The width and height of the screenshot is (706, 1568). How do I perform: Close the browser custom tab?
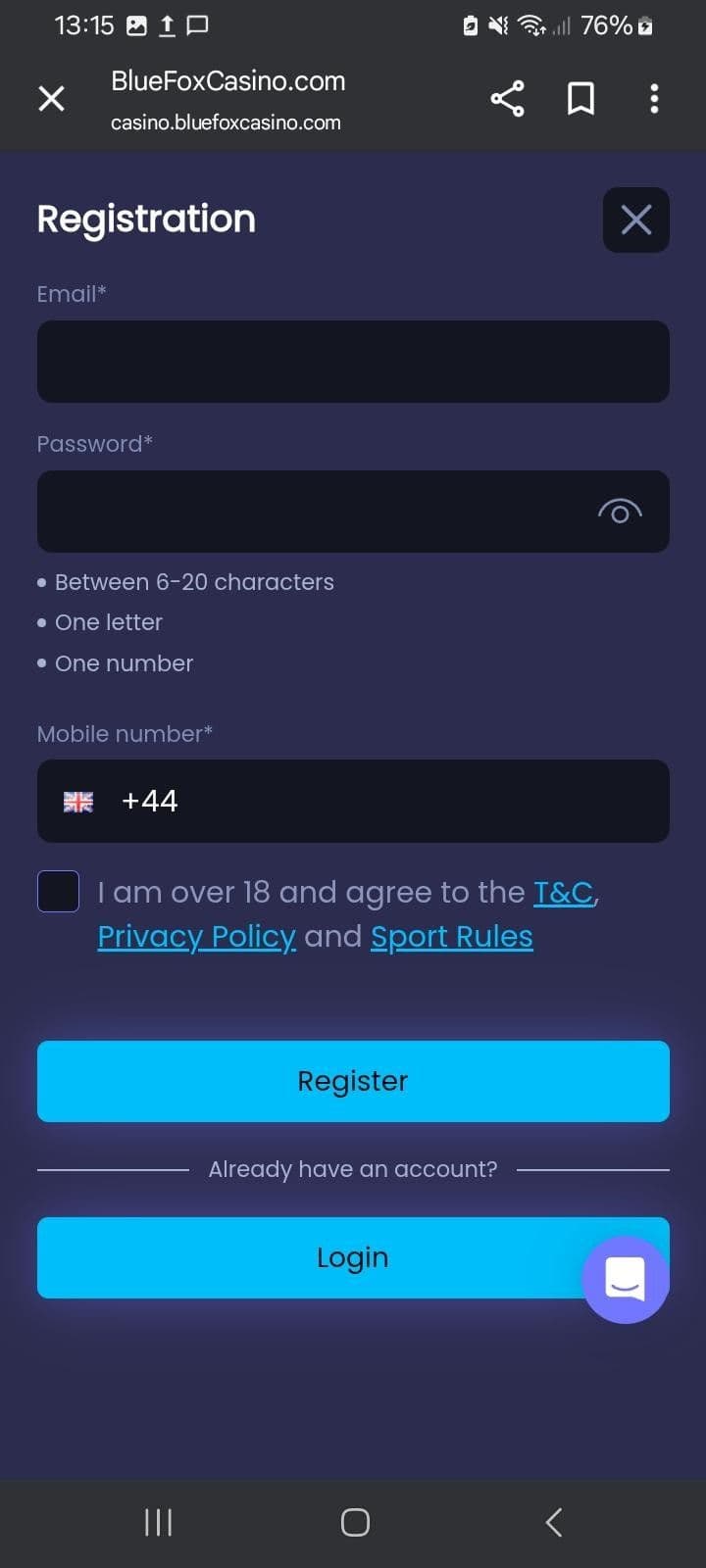click(x=51, y=98)
